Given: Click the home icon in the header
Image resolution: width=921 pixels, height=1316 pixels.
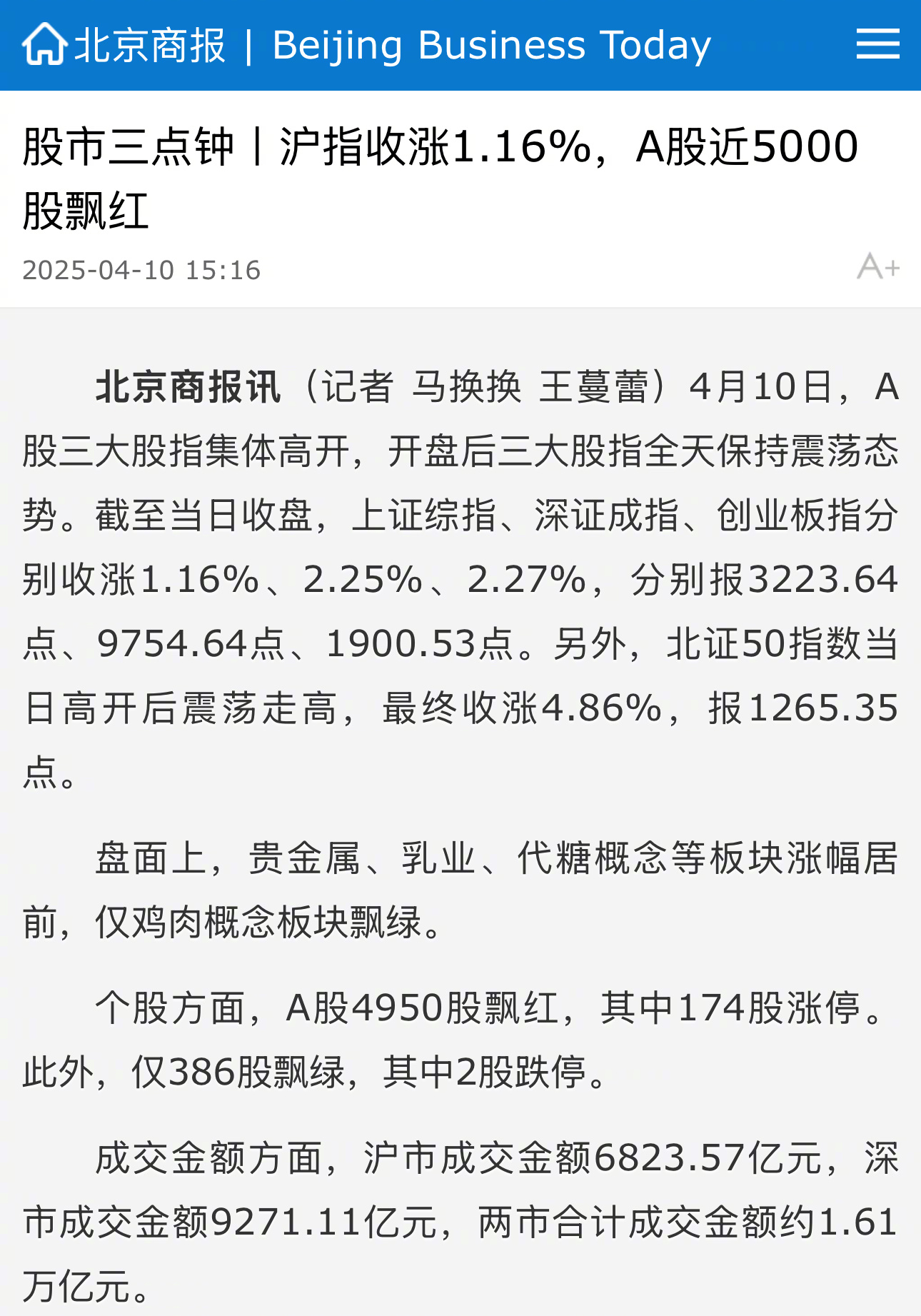Looking at the screenshot, I should (x=43, y=43).
